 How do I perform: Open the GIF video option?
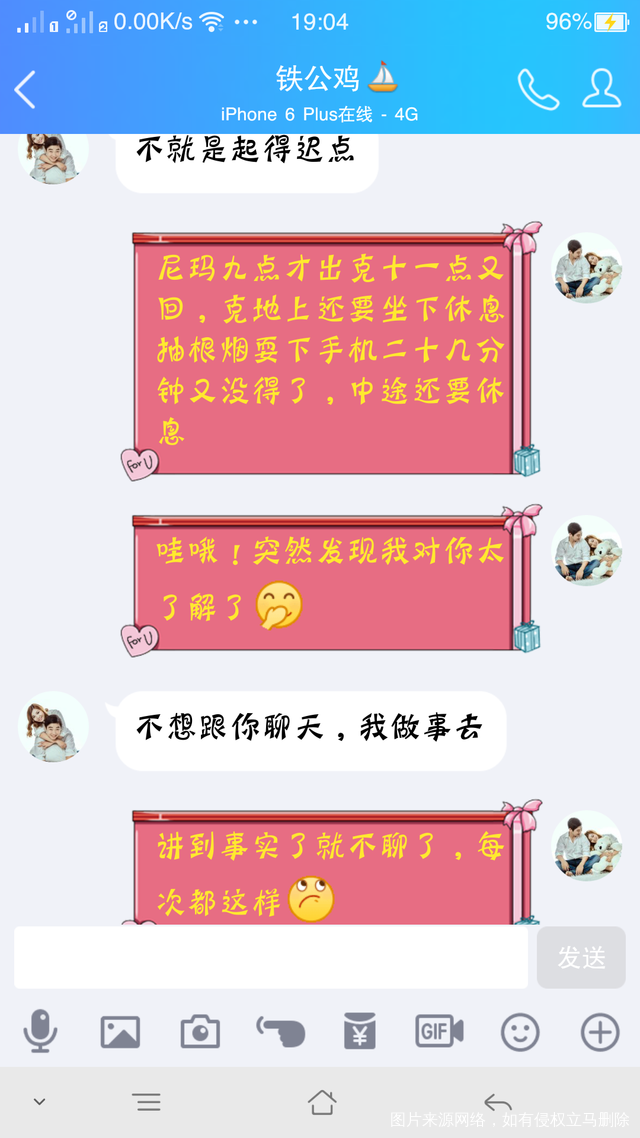[440, 1031]
